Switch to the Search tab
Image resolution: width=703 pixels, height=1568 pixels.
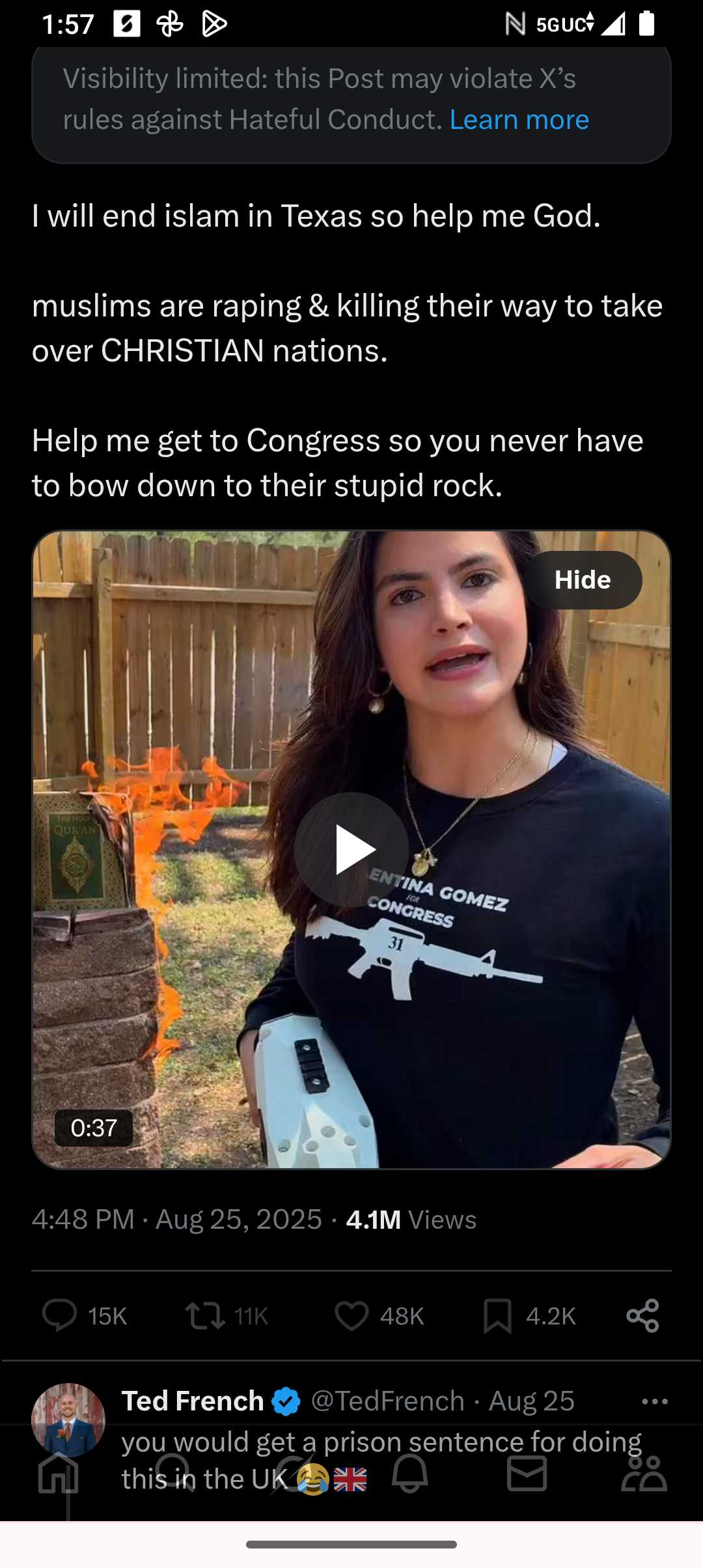pyautogui.click(x=176, y=1473)
